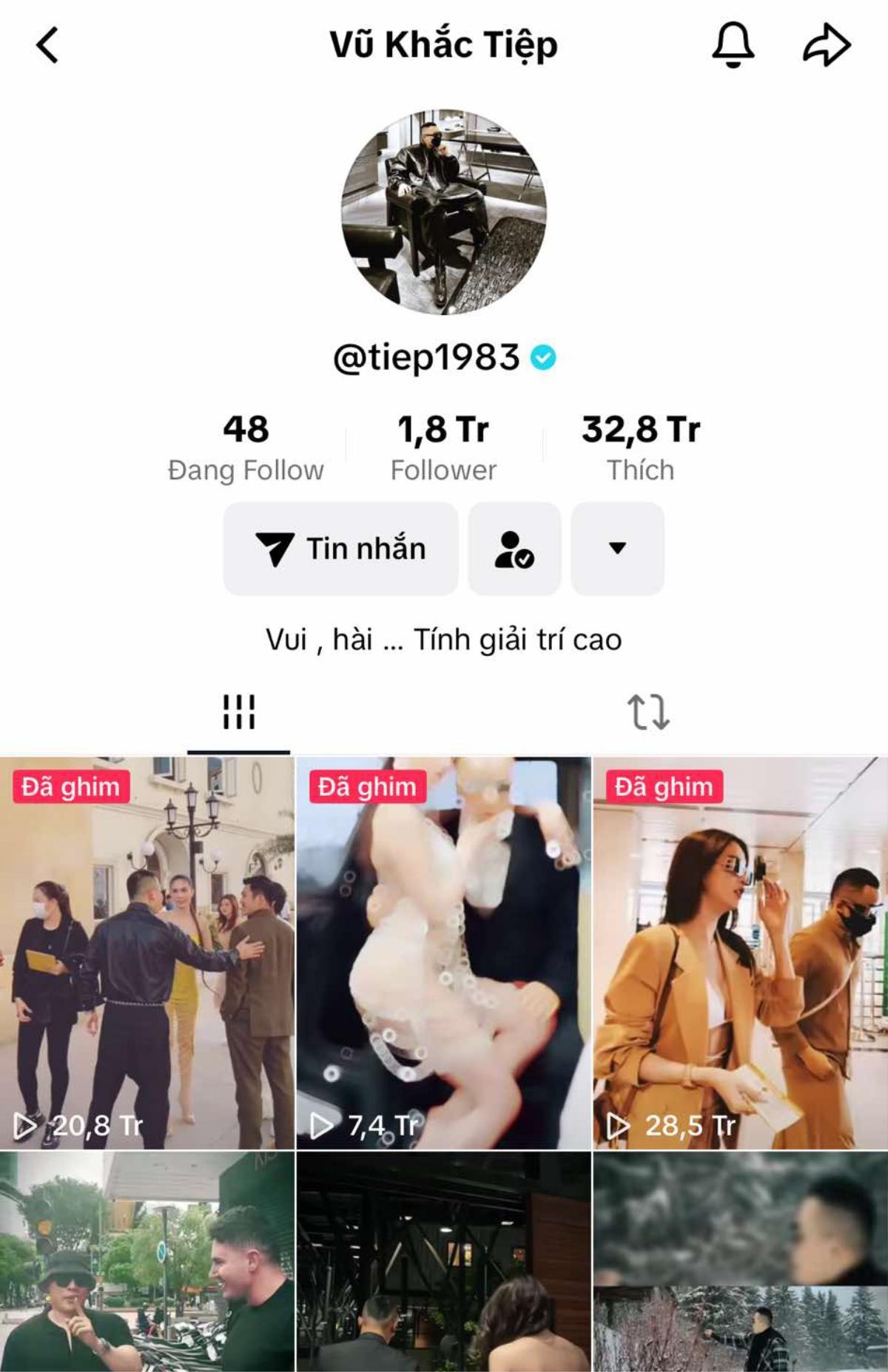This screenshot has height=1372, width=888.
Task: Switch to the videos grid tab
Action: click(238, 712)
